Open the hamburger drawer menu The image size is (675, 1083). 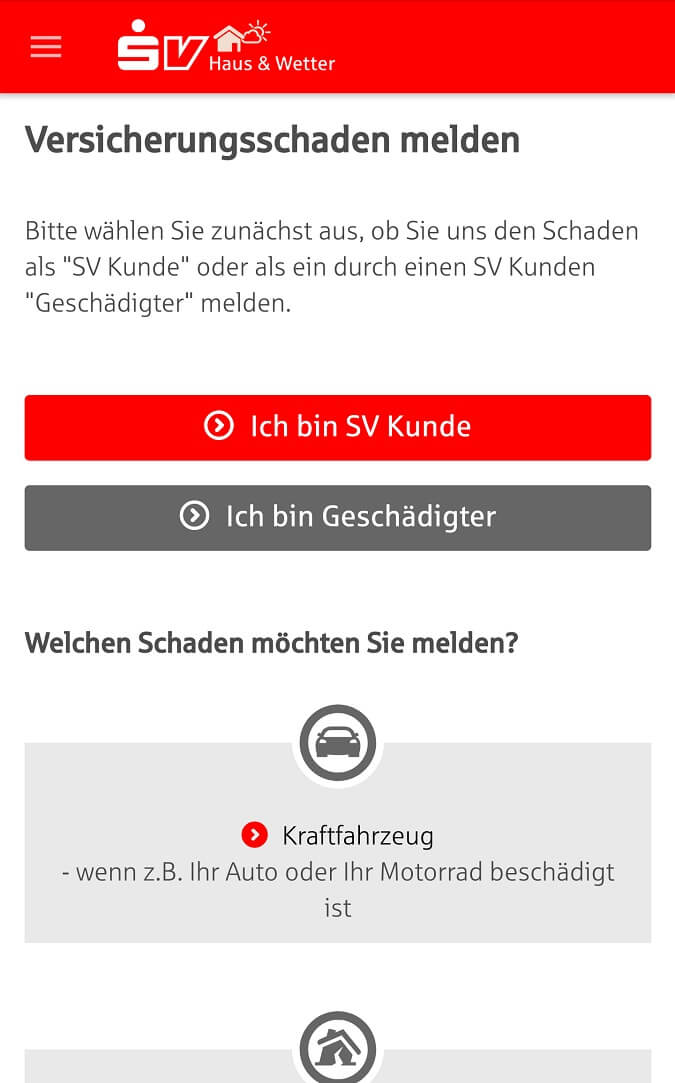click(46, 47)
